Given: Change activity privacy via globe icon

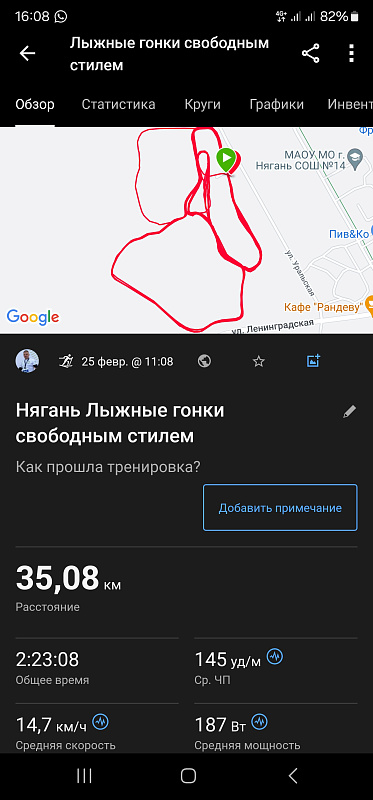Looking at the screenshot, I should 204,361.
